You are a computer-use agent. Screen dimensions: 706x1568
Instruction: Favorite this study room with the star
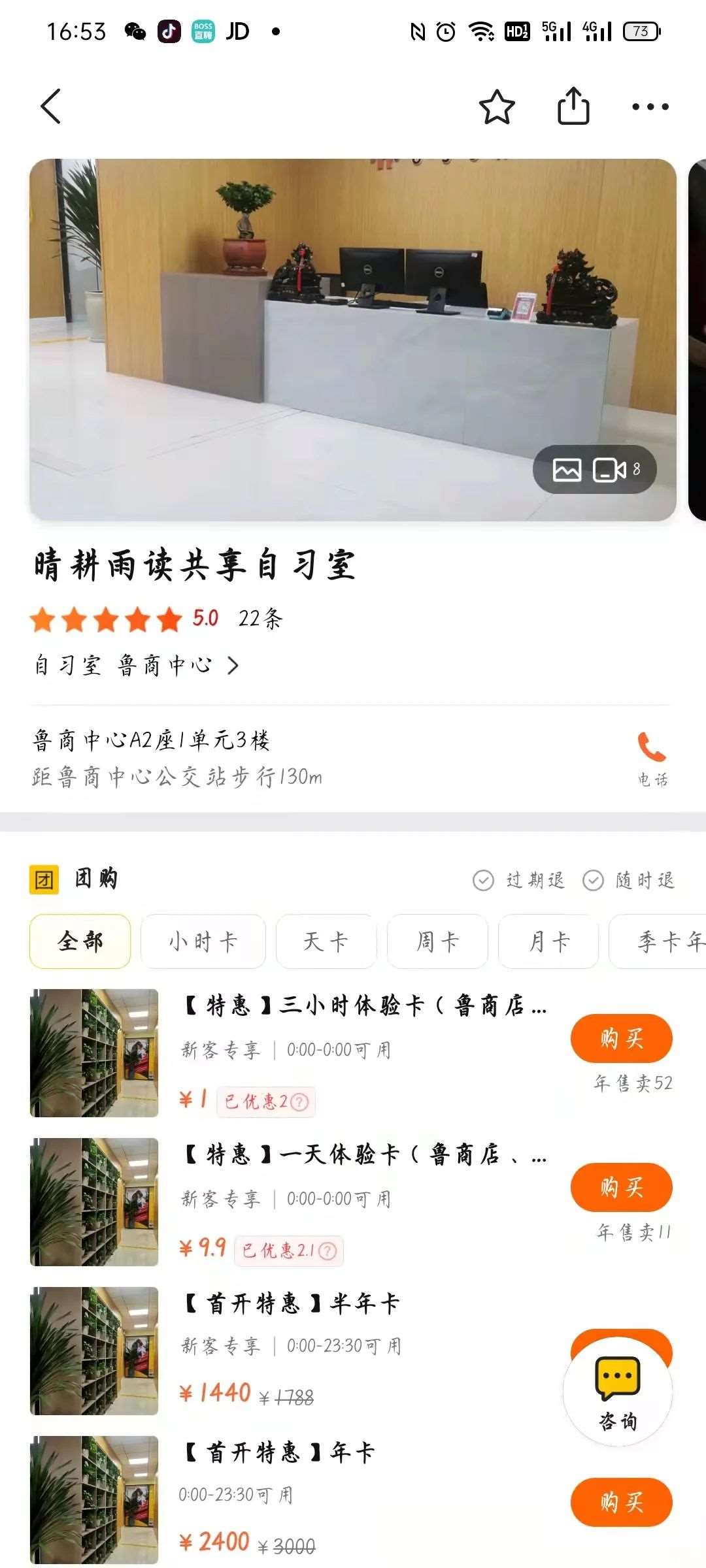pyautogui.click(x=497, y=107)
